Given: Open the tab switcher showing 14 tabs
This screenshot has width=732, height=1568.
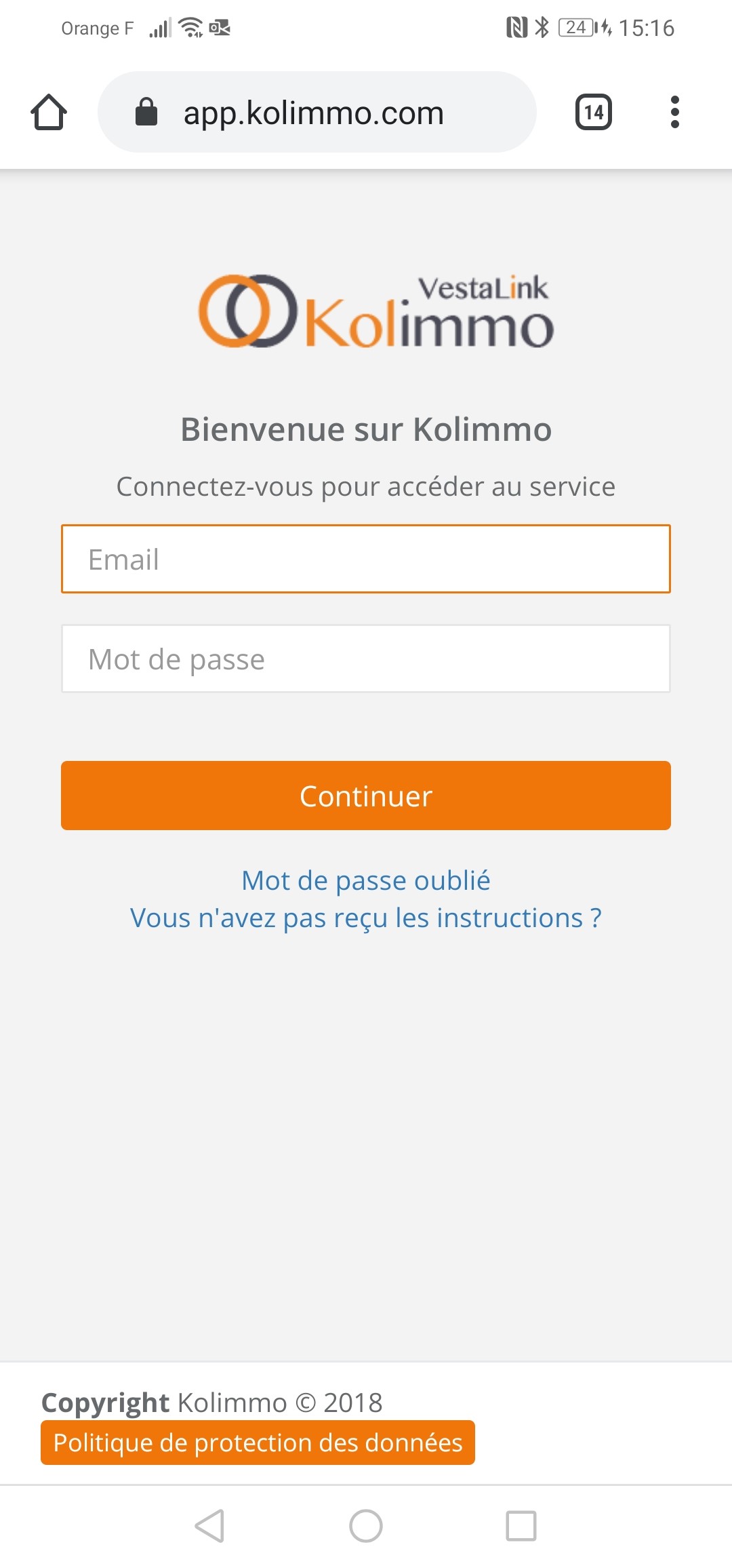Looking at the screenshot, I should [594, 112].
